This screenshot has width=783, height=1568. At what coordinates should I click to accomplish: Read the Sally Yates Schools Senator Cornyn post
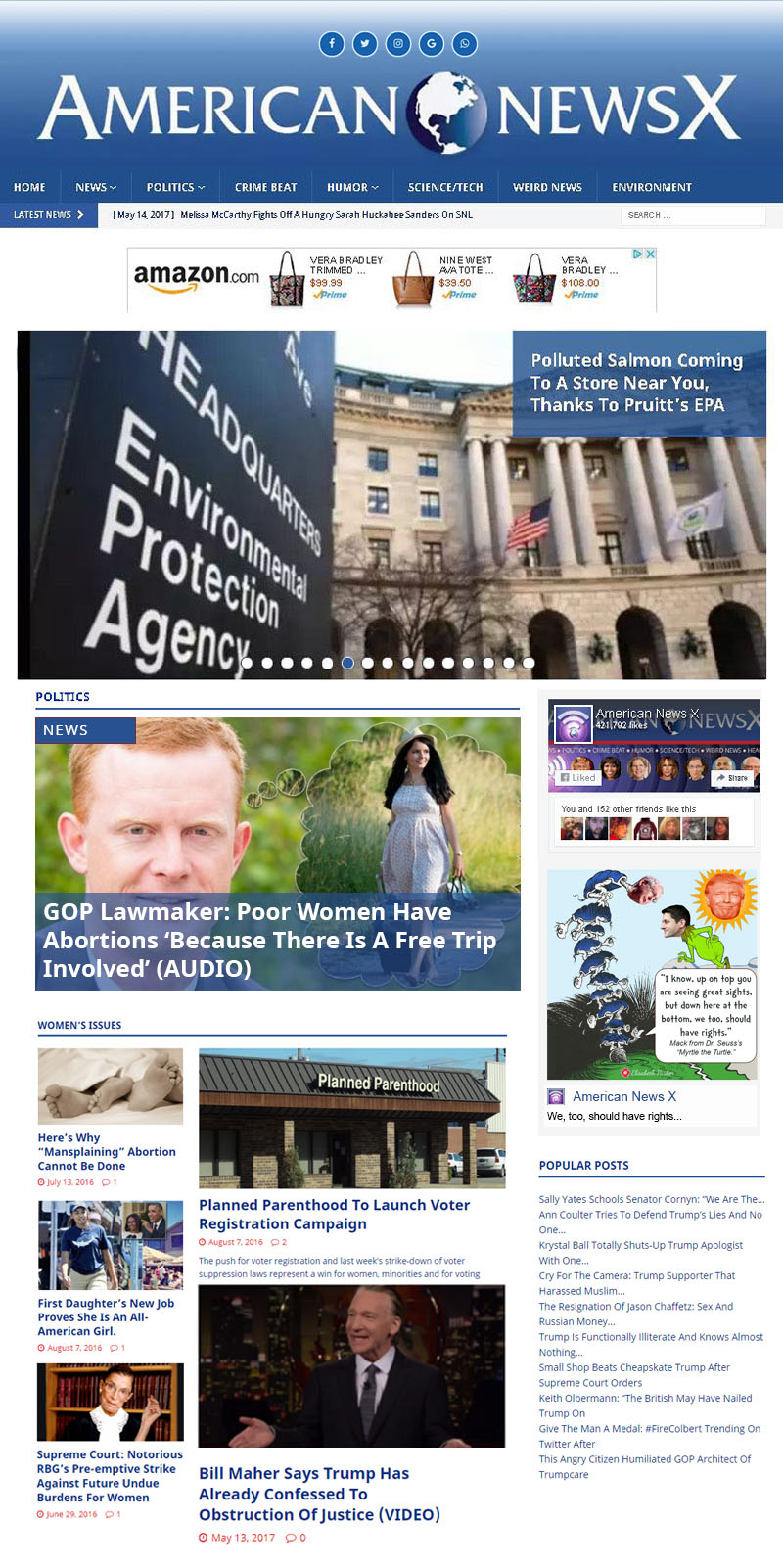pyautogui.click(x=651, y=1199)
